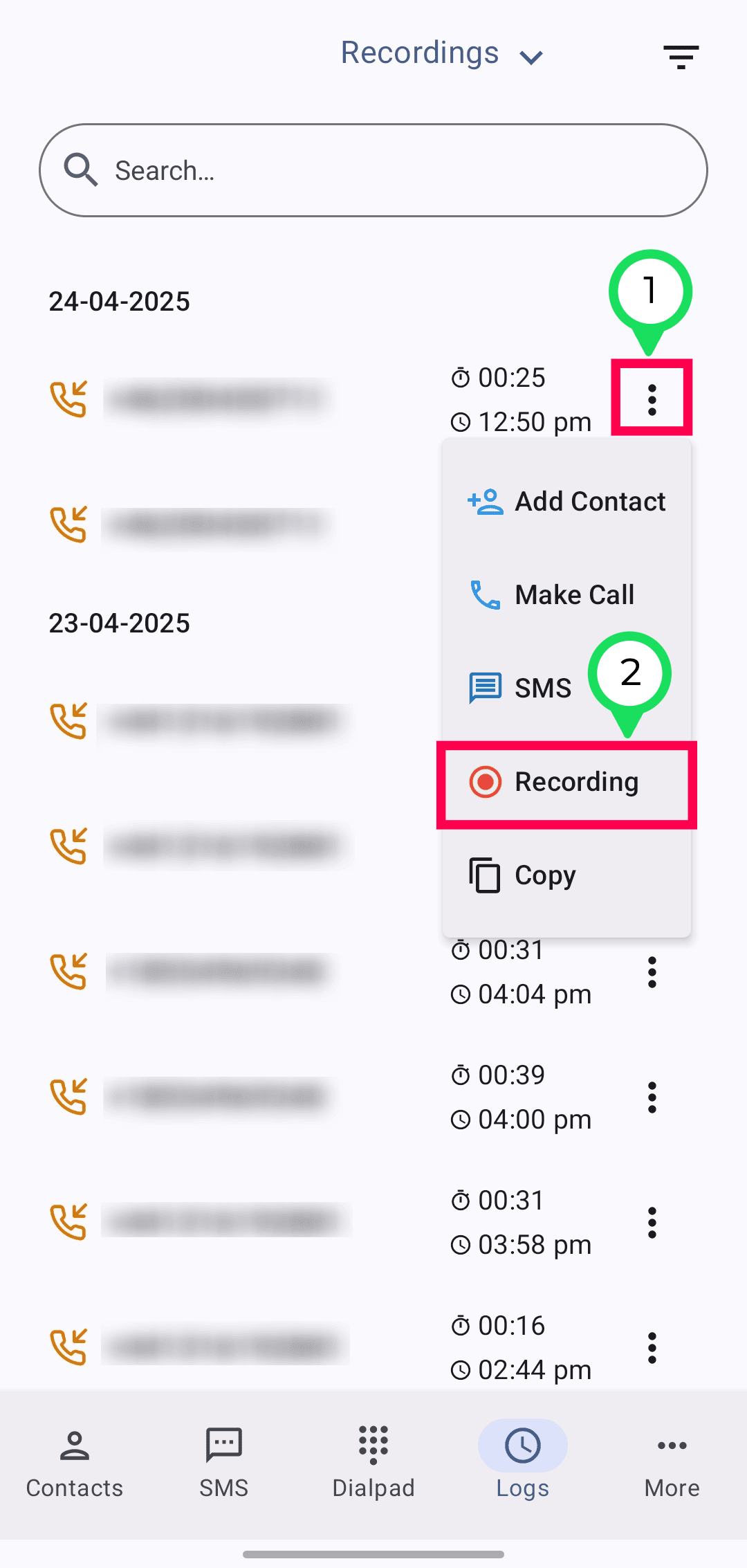Open the three-dot menu for the 04:00 pm call
747x1568 pixels.
tap(652, 1097)
